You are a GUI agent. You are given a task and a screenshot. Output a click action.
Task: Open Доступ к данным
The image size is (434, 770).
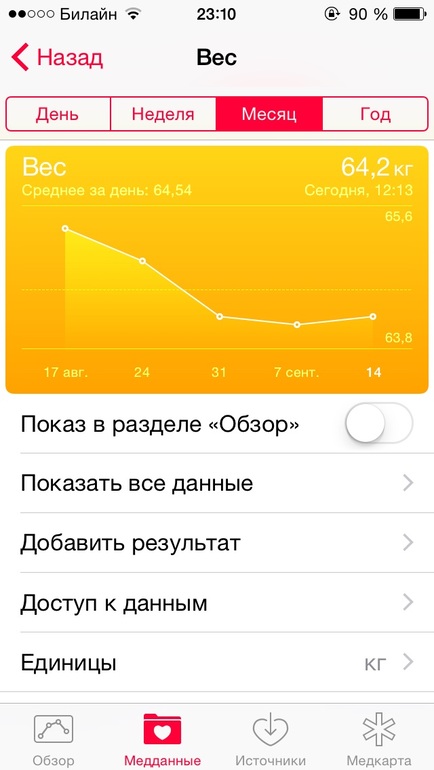click(x=217, y=603)
